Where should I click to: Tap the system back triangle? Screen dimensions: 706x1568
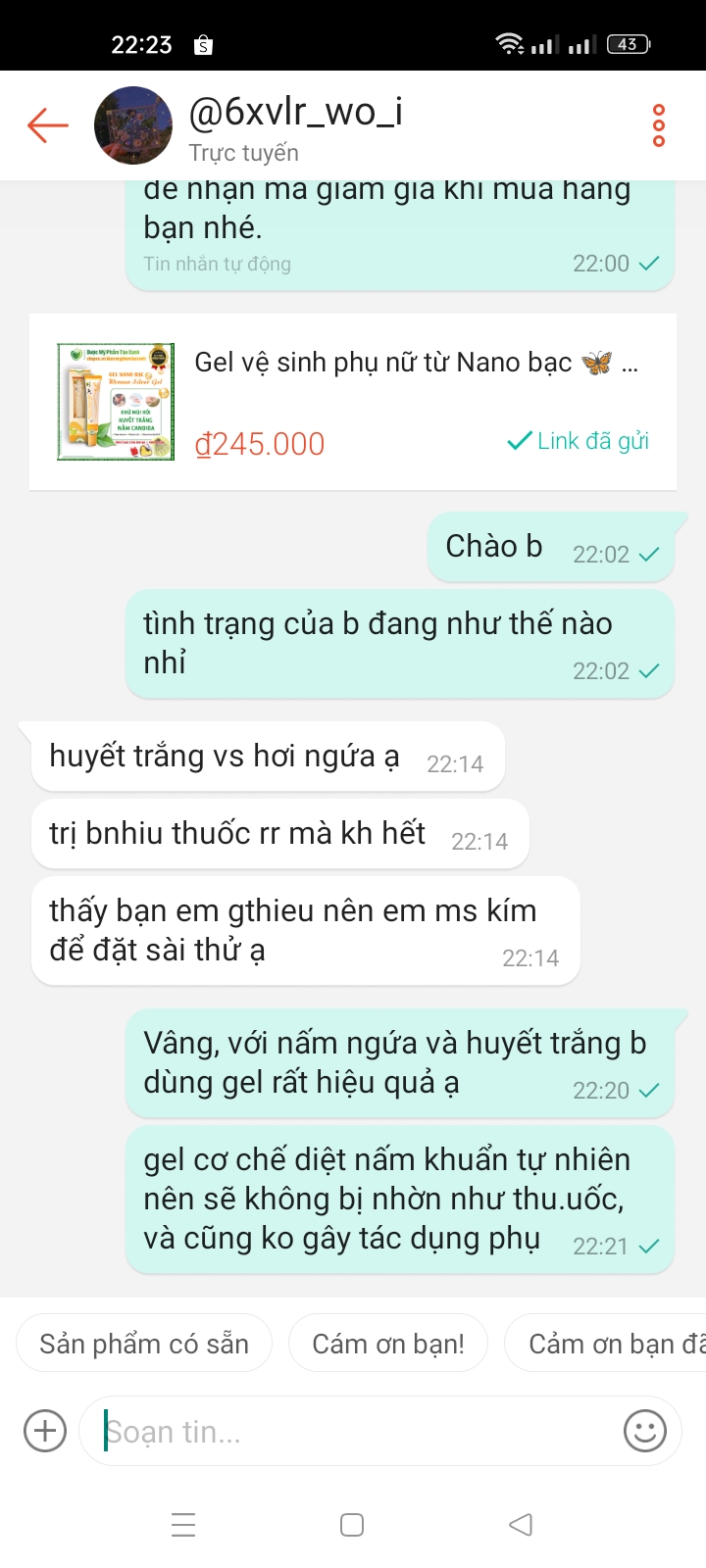521,1525
